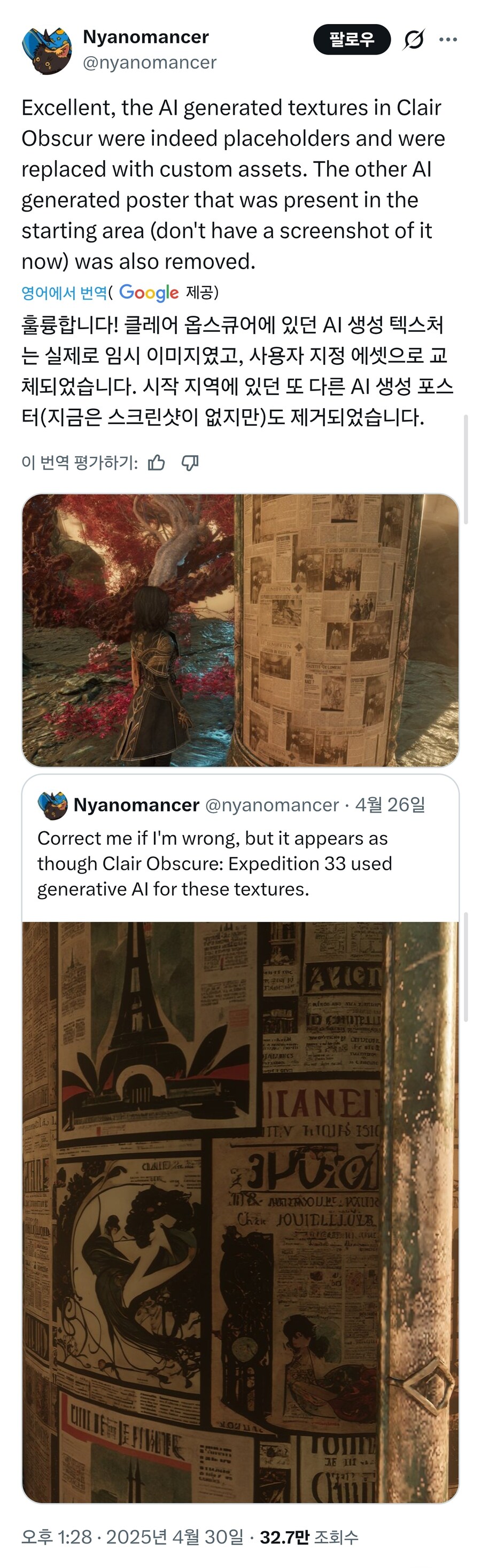The width and height of the screenshot is (481, 1568).
Task: Open Nyanomancer's profile picture at top
Action: 47,51
